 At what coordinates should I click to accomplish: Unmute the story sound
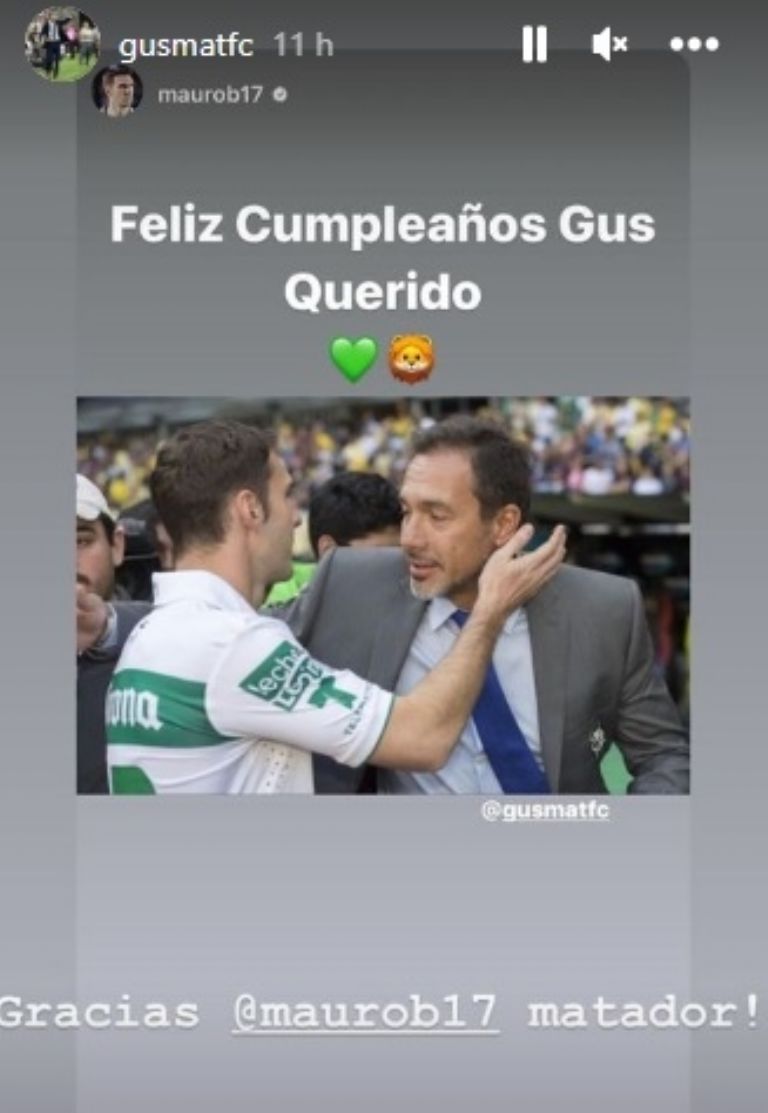click(608, 44)
